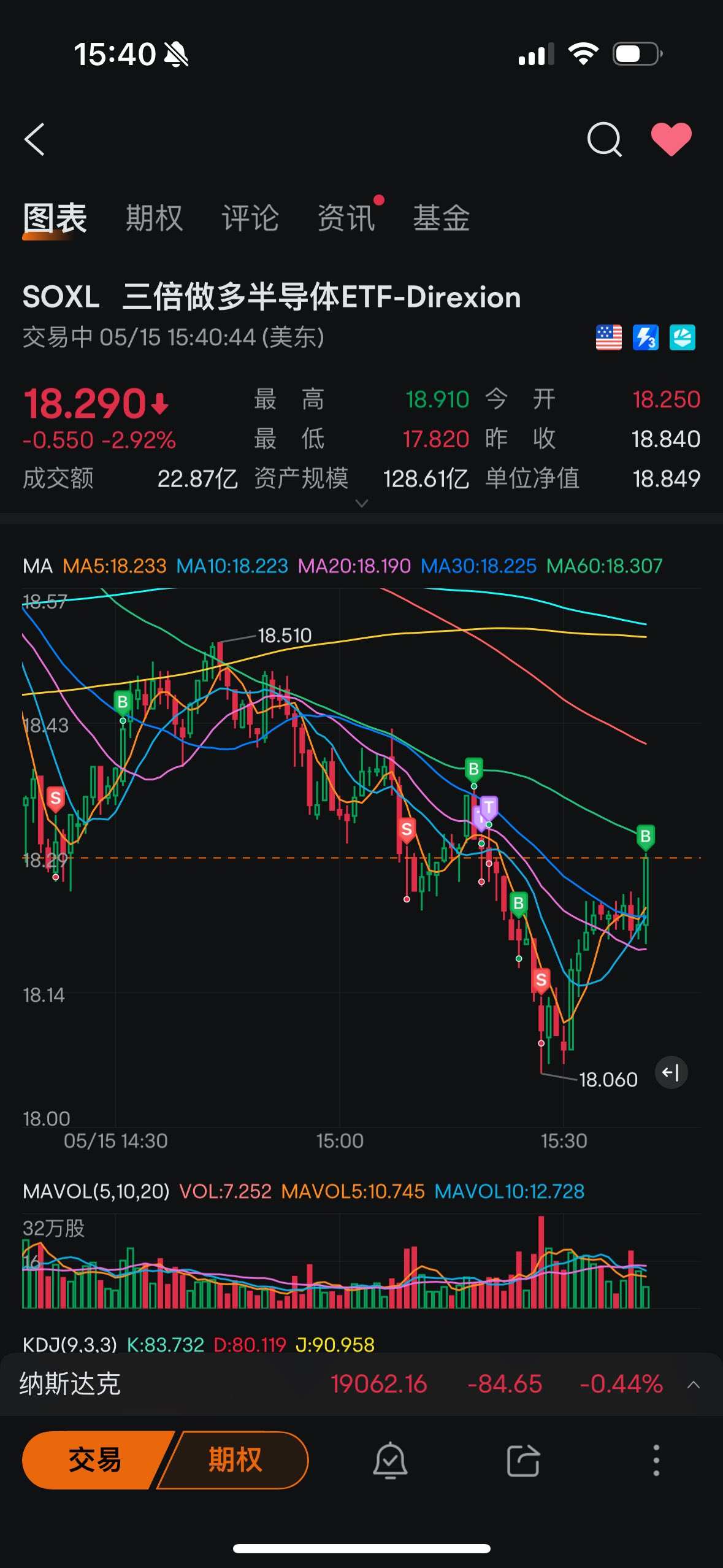Select the 图表 tab

[55, 218]
